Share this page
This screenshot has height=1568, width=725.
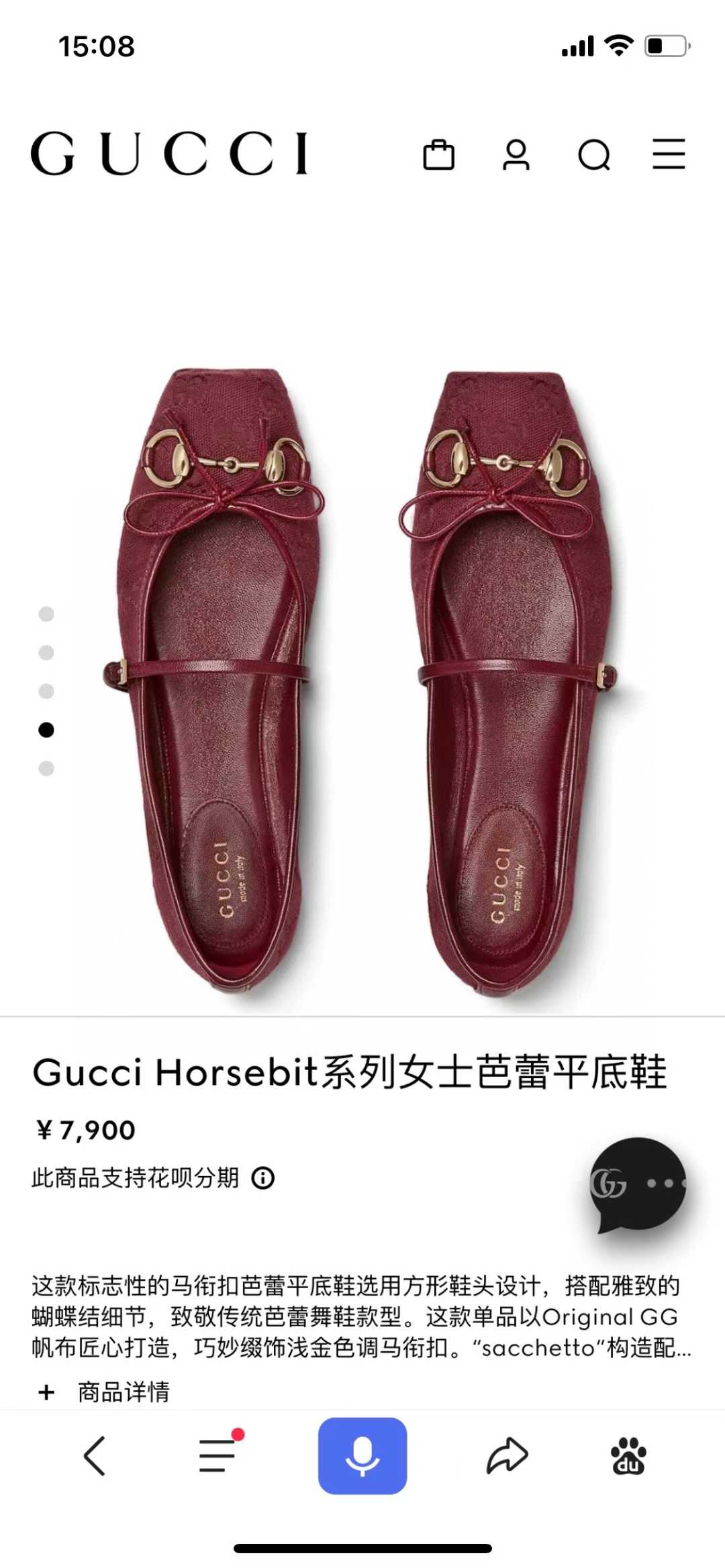[507, 1456]
